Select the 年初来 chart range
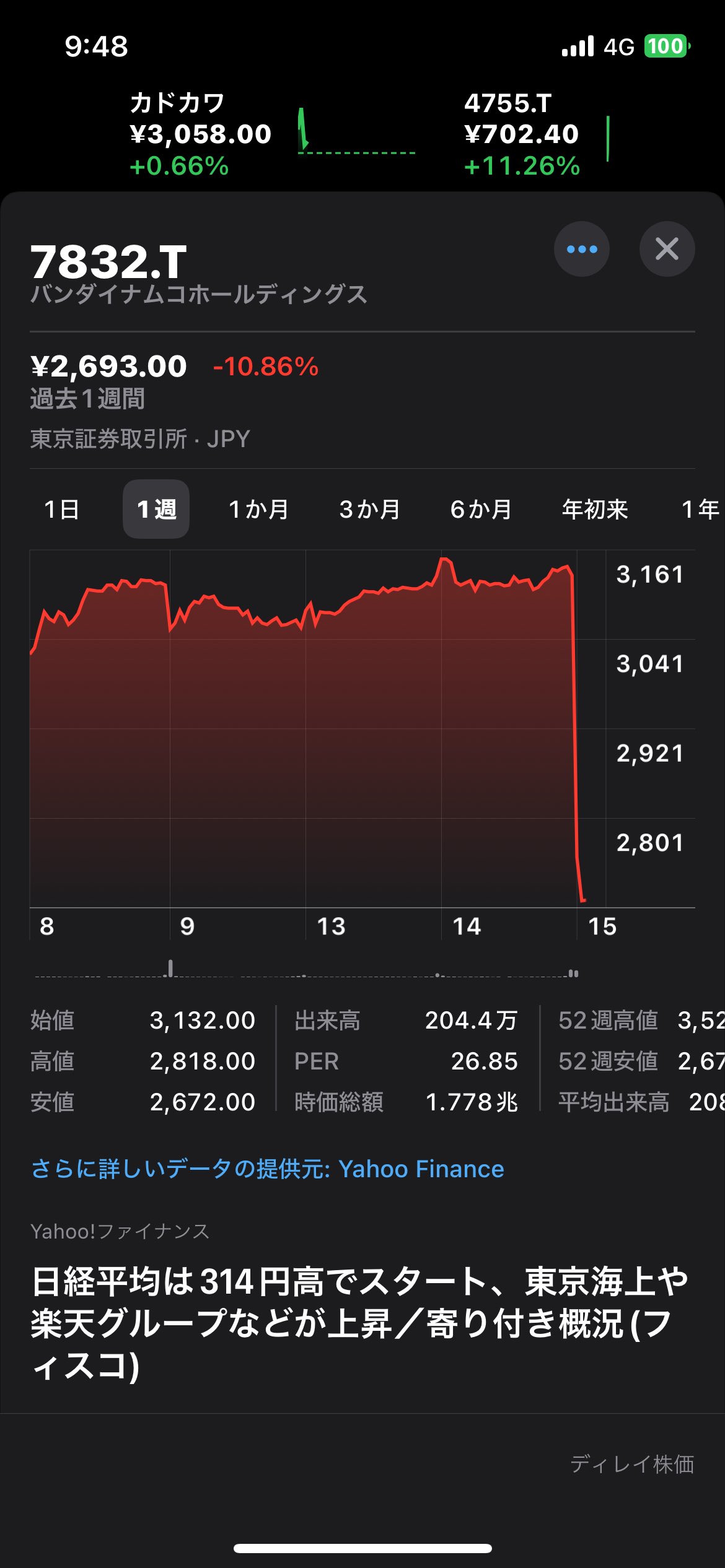Screen dimensions: 725x1568 [x=594, y=509]
